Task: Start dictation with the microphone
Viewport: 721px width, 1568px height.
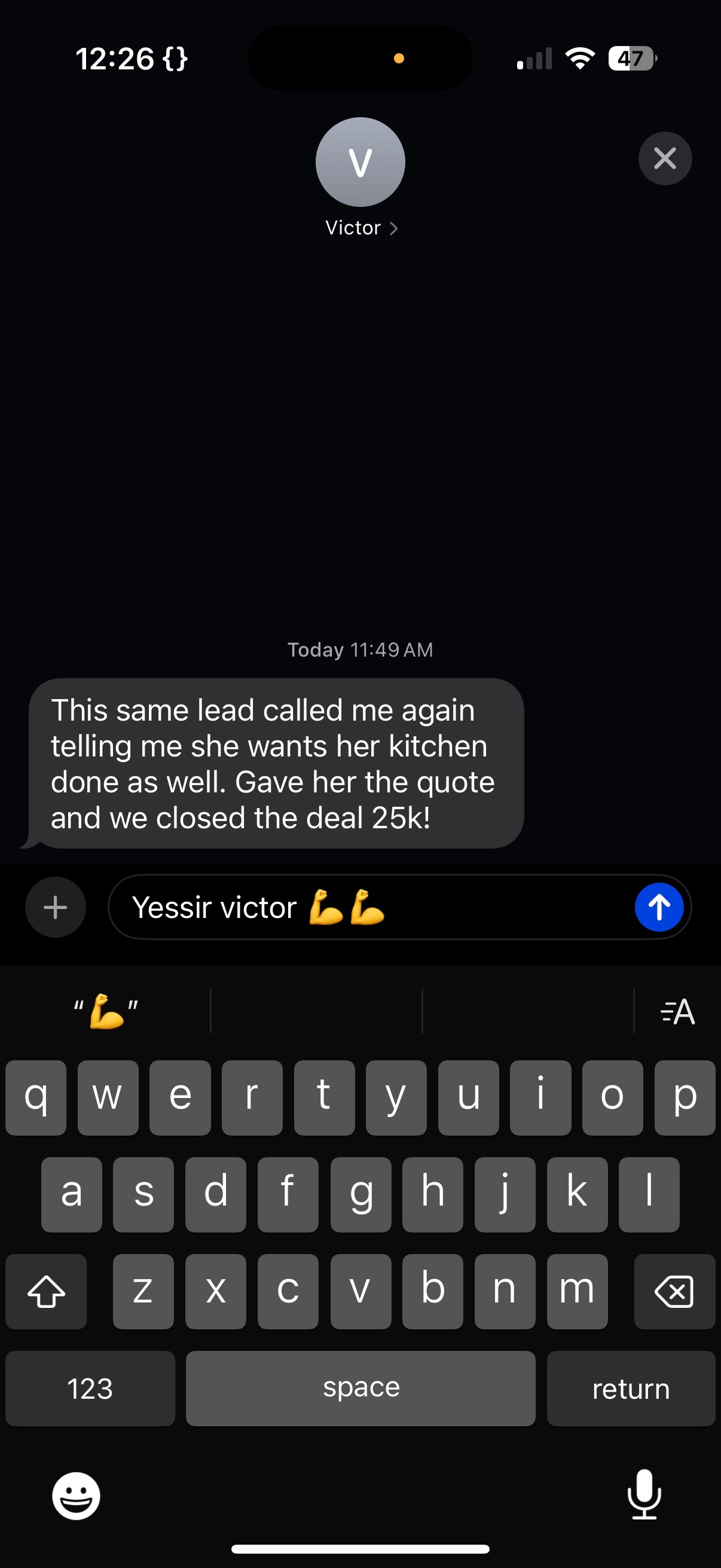Action: (x=644, y=1494)
